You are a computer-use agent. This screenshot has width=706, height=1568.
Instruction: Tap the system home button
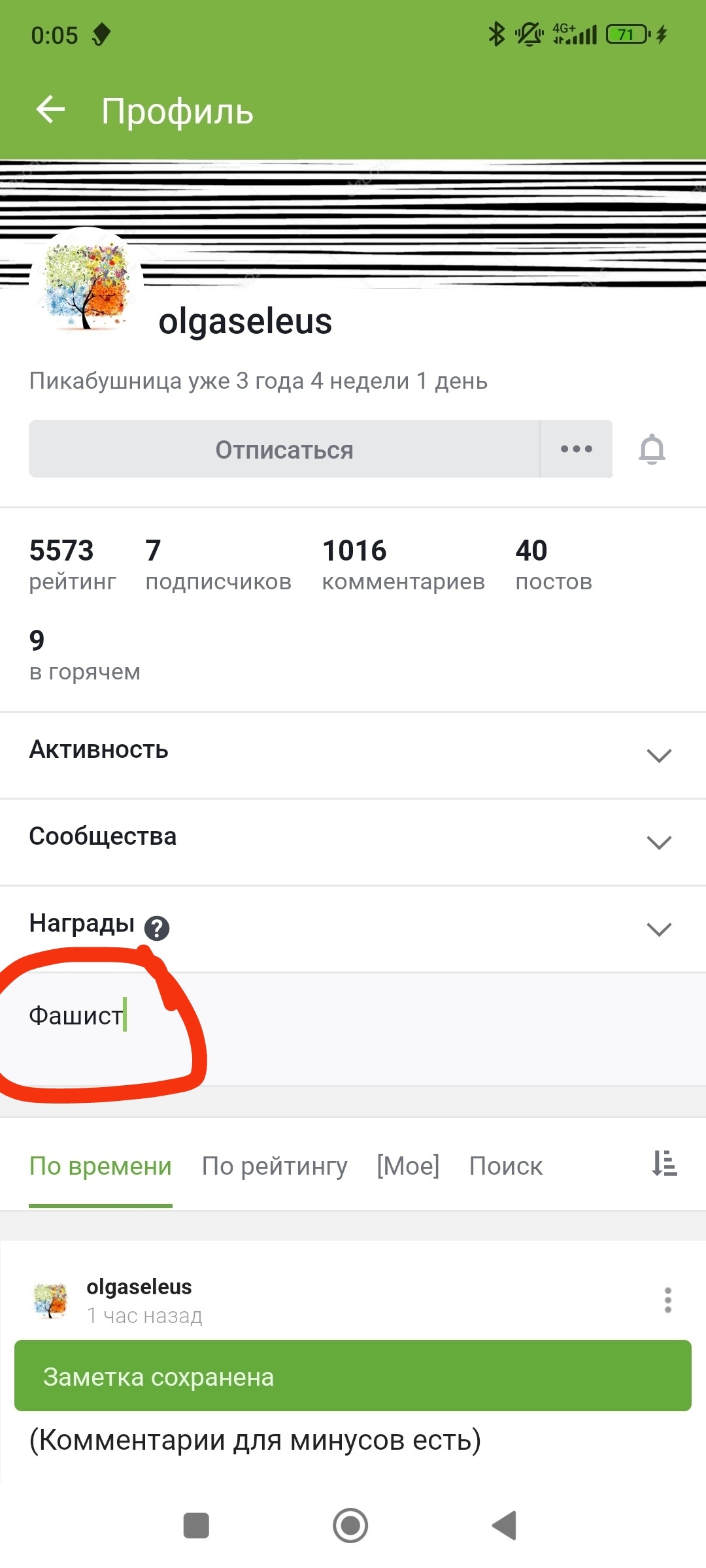pyautogui.click(x=350, y=1526)
